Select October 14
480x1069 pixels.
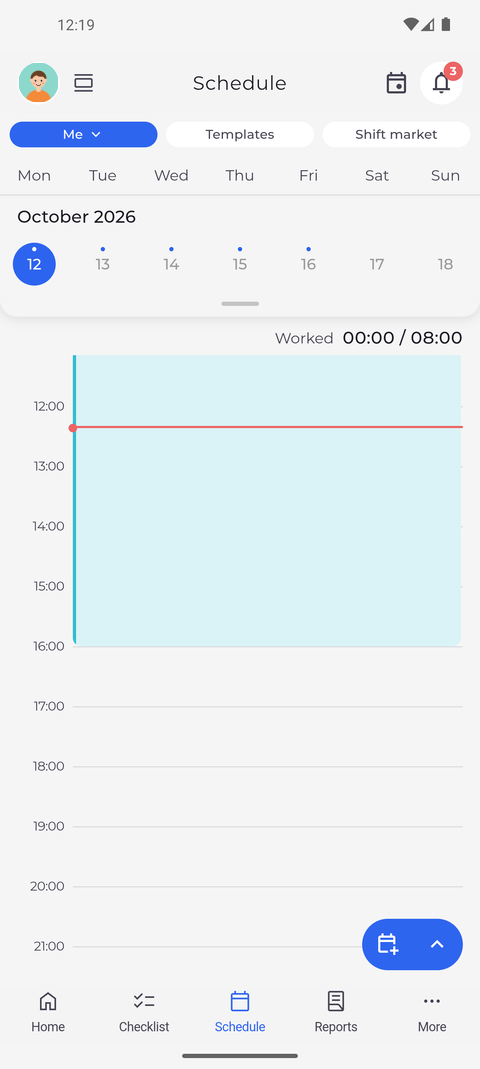pos(171,264)
